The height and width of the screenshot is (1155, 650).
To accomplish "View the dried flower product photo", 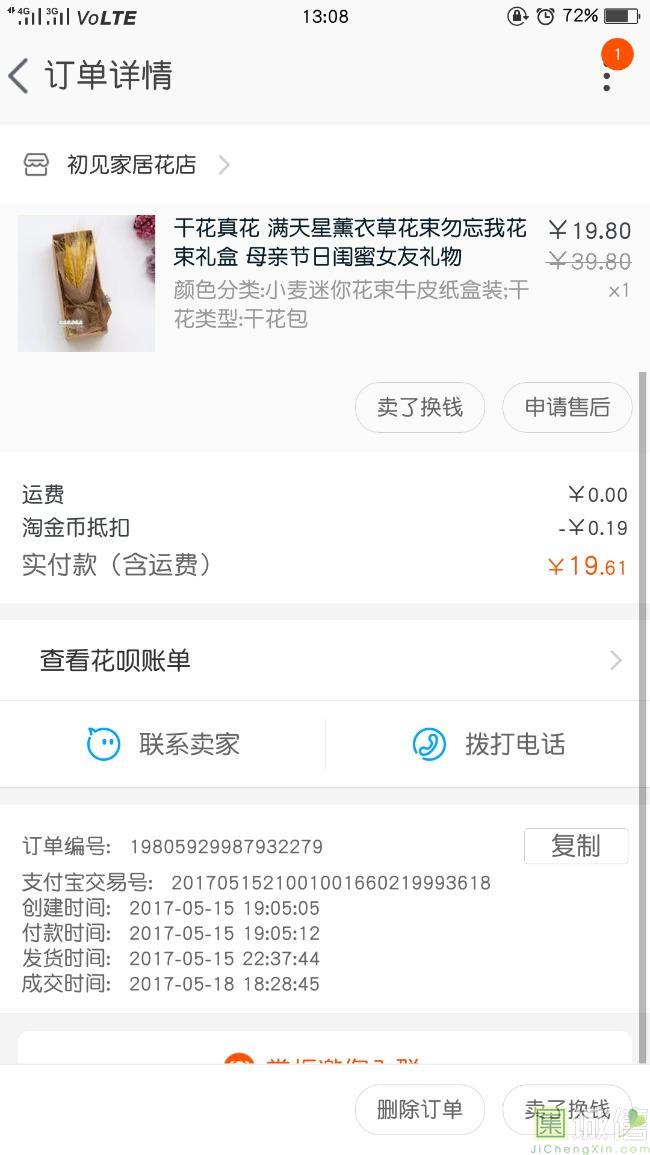I will [87, 283].
